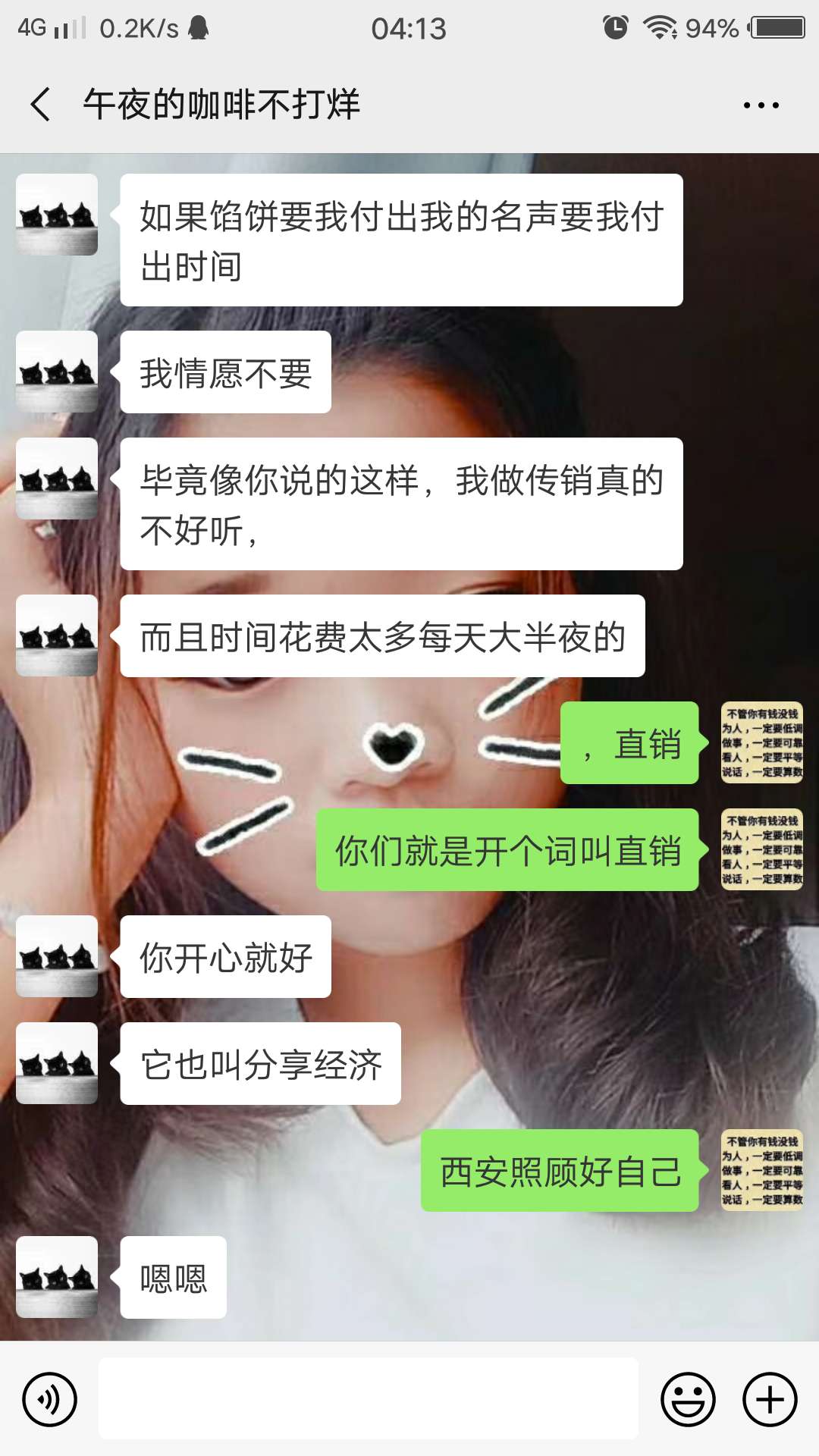The width and height of the screenshot is (819, 1456).
Task: Tap my avatar beside 西安照顾好自己
Action: click(x=762, y=1170)
